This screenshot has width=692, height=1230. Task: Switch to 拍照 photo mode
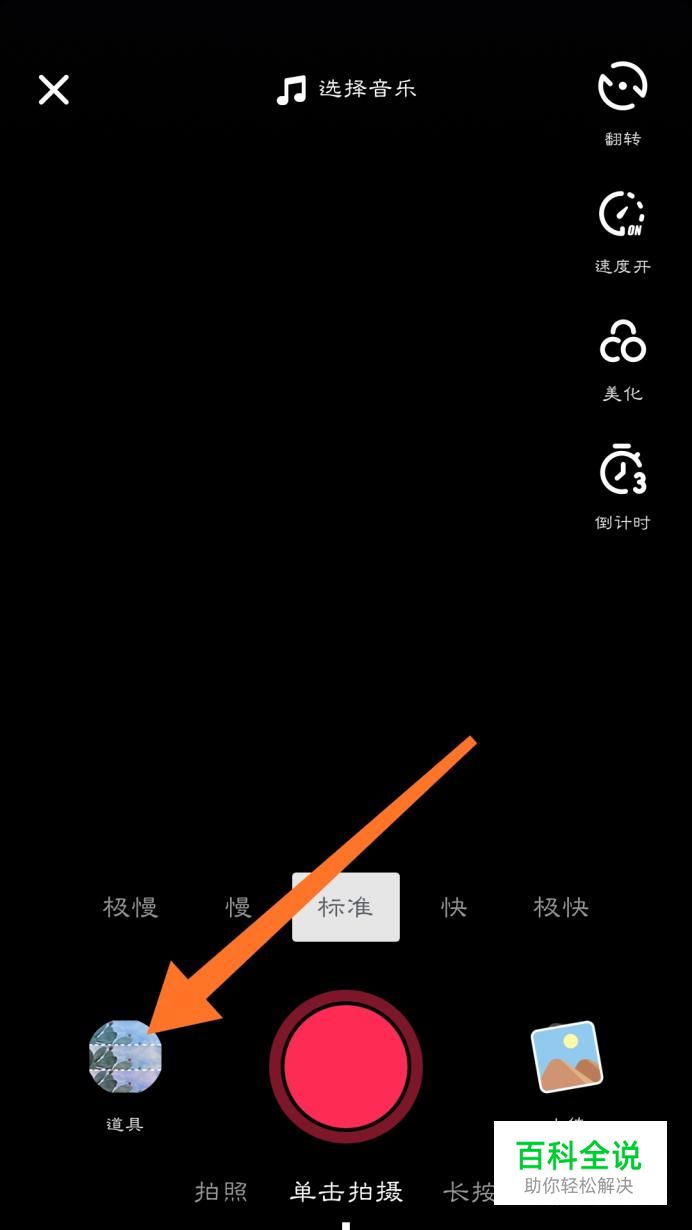coord(221,1192)
